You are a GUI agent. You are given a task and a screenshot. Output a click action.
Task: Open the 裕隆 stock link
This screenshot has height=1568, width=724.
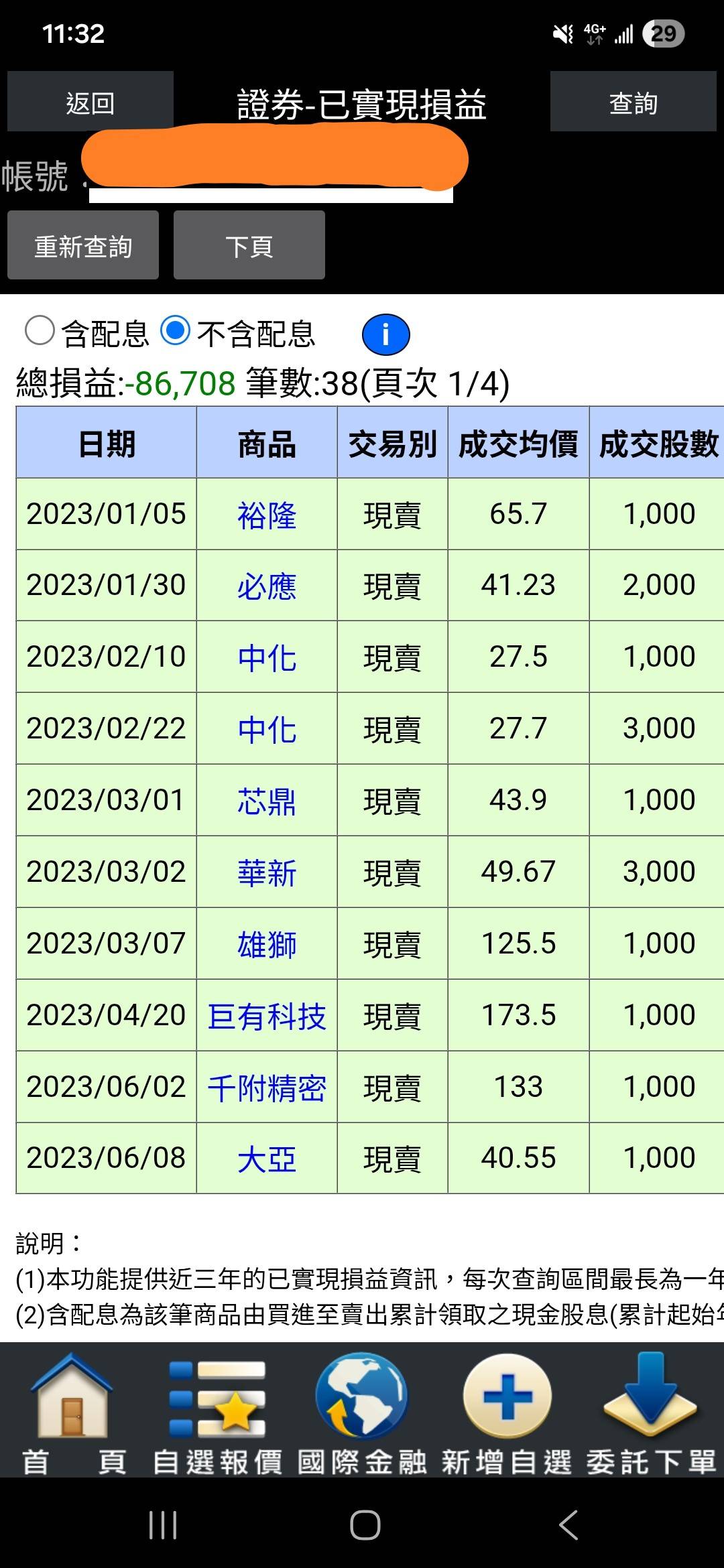(267, 515)
